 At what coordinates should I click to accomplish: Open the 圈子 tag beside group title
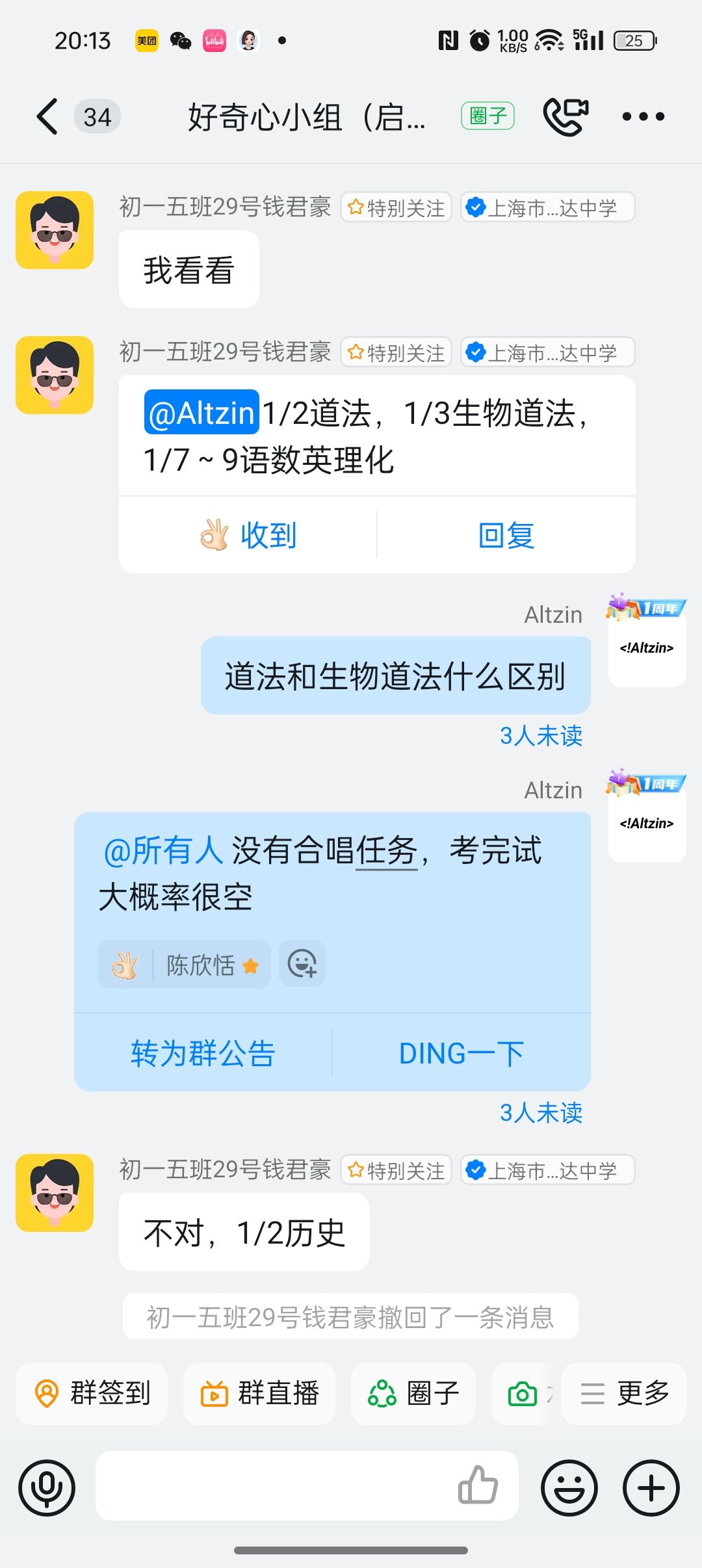coord(487,116)
